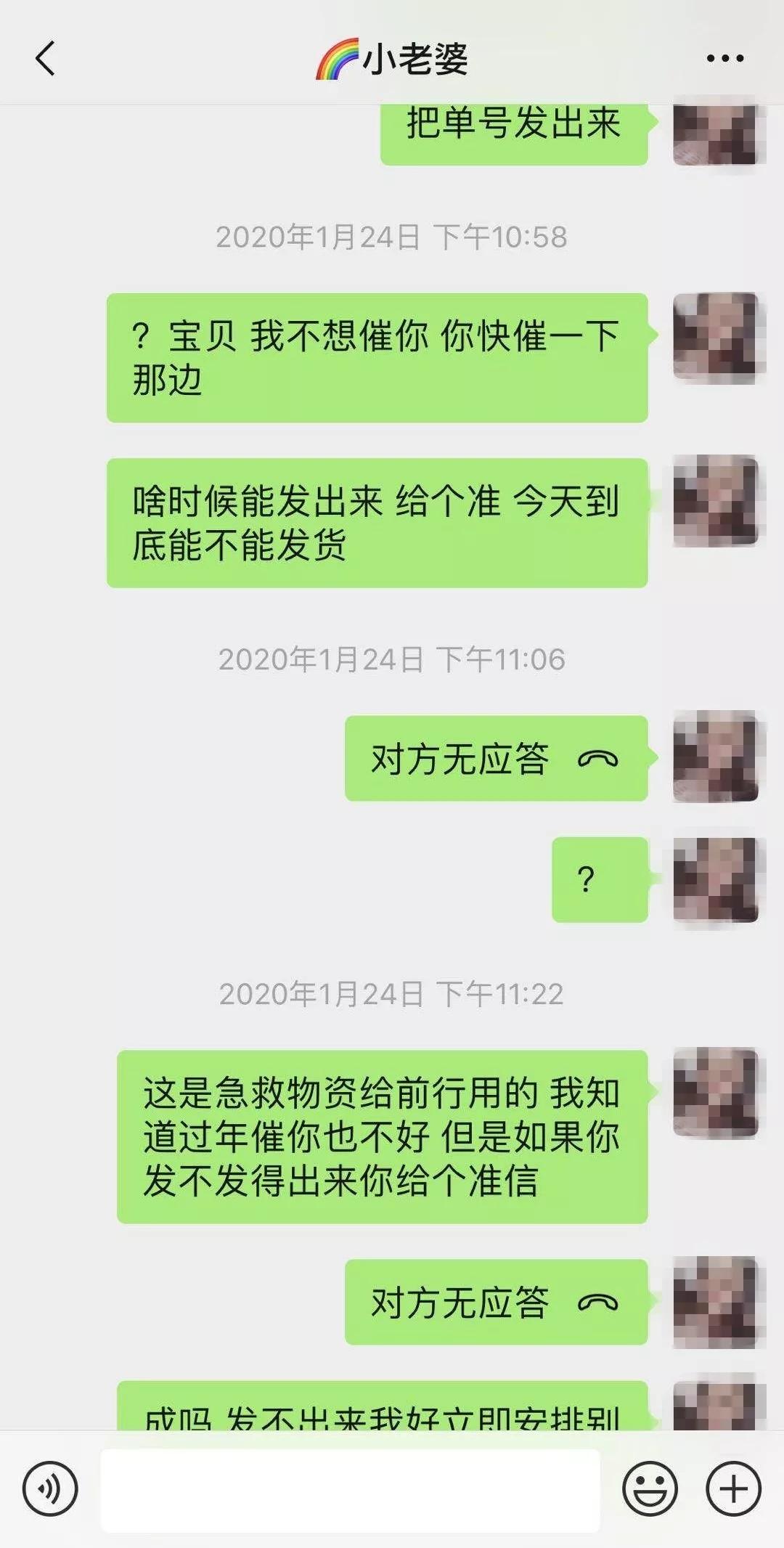Tap the timestamp 2020年1月24日 下午10:58
Screen dimensions: 784x1548
pos(392,235)
